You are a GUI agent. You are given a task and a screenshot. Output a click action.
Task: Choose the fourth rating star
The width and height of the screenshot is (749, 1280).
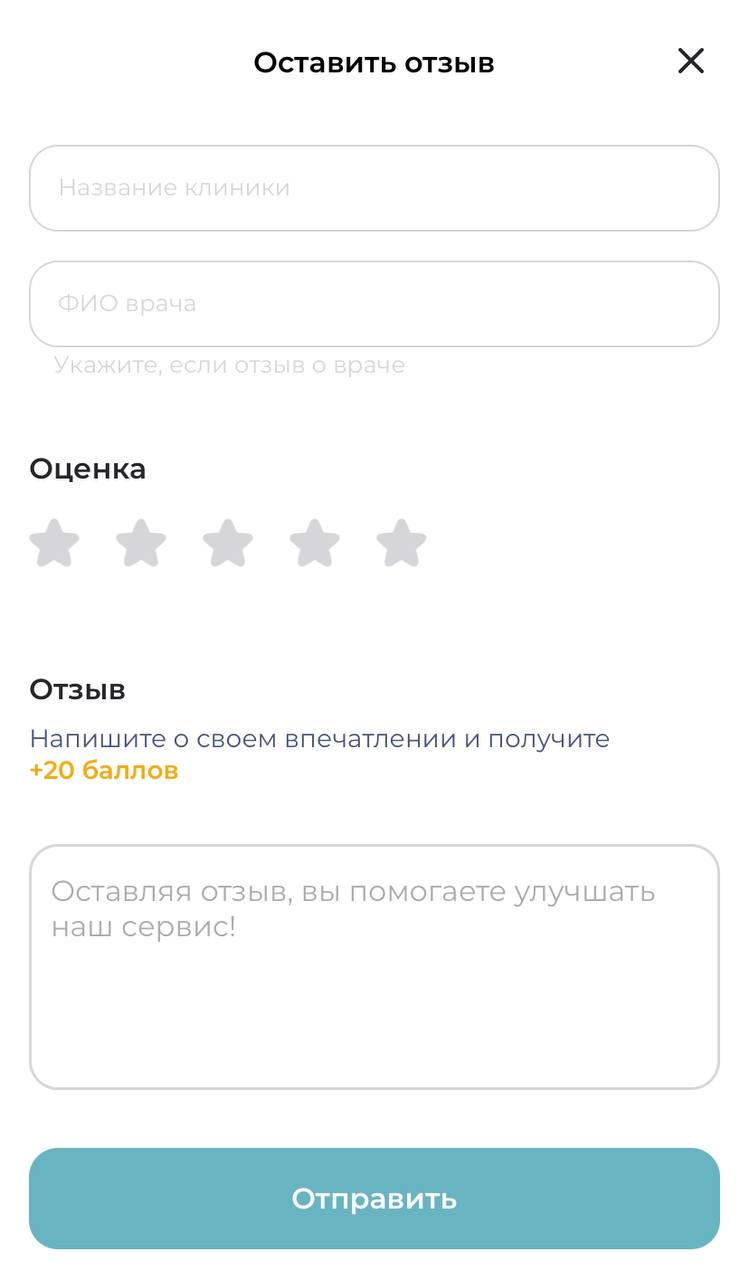click(315, 543)
